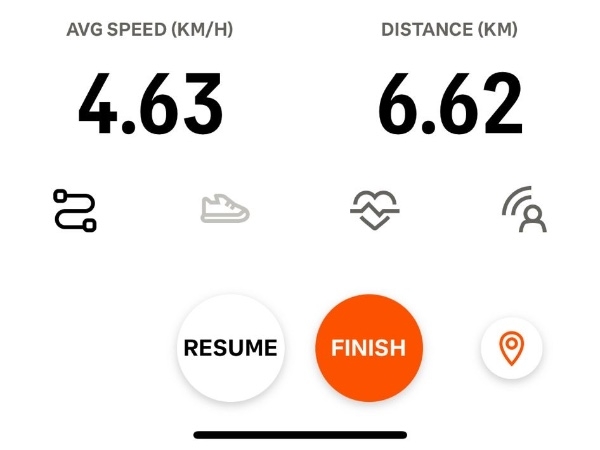Viewport: 600px width, 450px height.
Task: Finish the recorded activity
Action: pyautogui.click(x=369, y=348)
